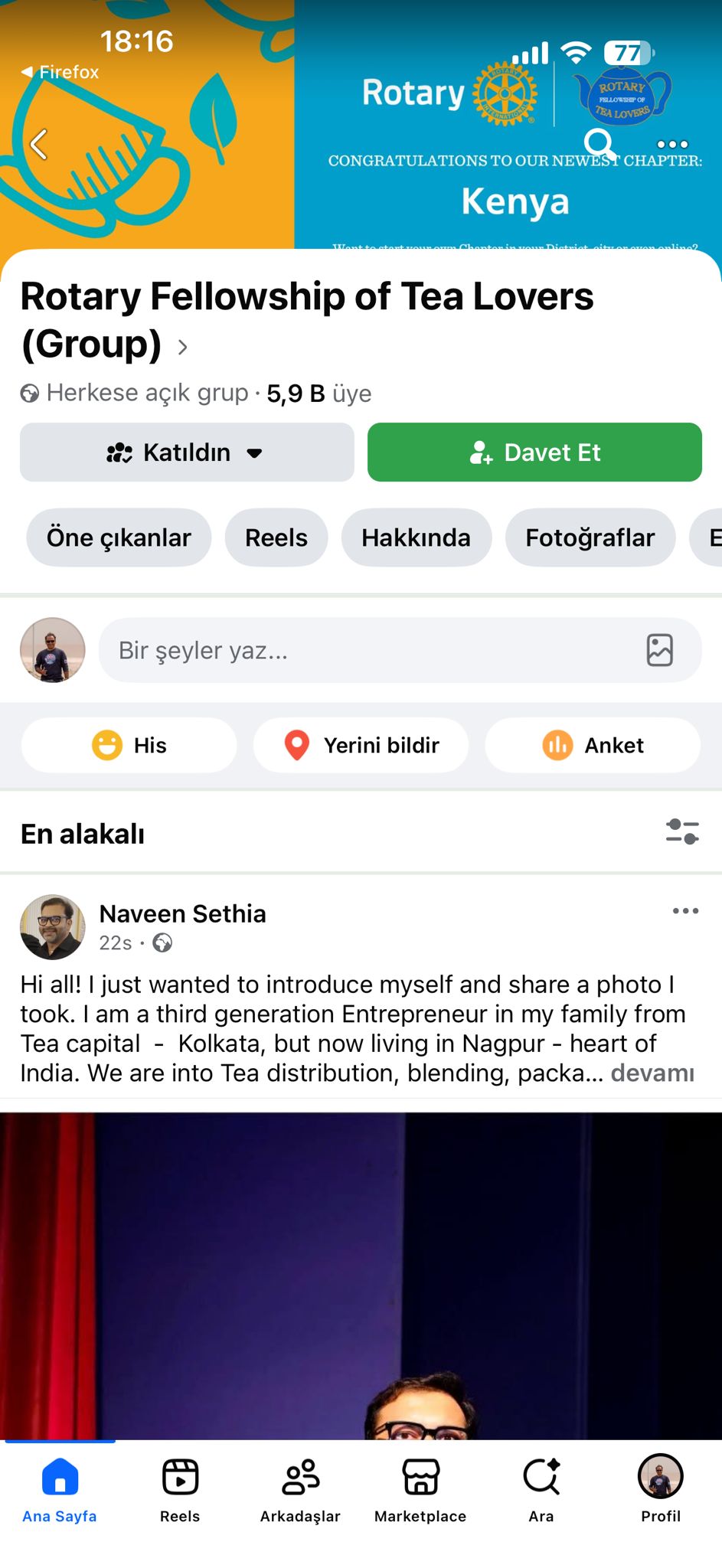
Task: Switch to the Hakkında tab
Action: [416, 537]
